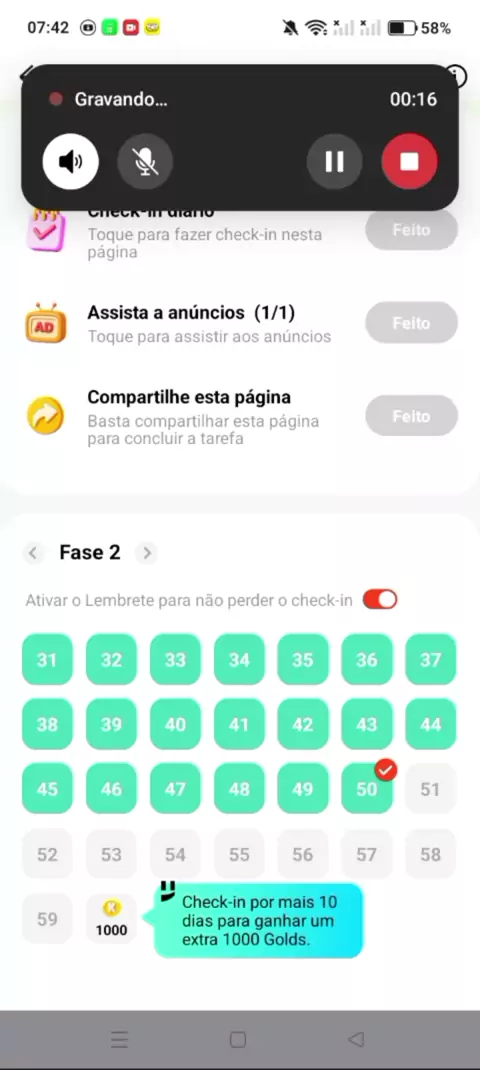Image resolution: width=480 pixels, height=1070 pixels.
Task: Toggle the recording speaker sound
Action: tap(70, 162)
